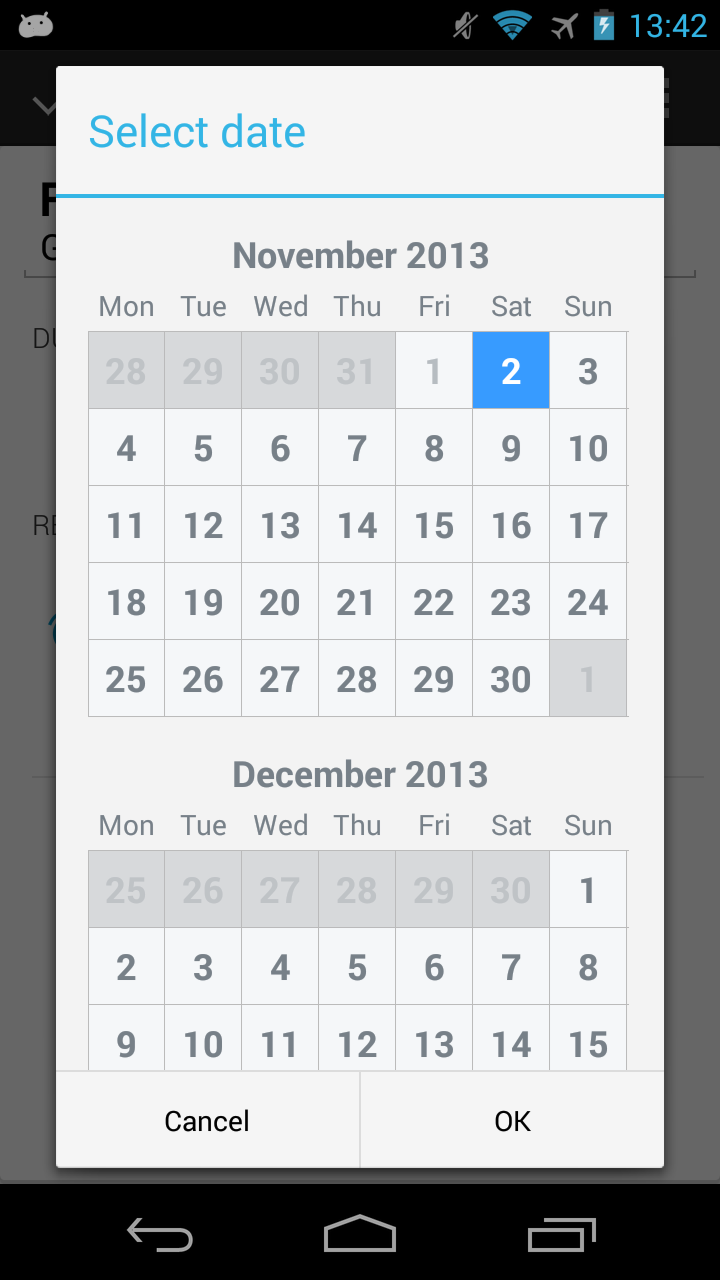The image size is (720, 1280).
Task: Choose November 13 in the calendar
Action: [280, 525]
